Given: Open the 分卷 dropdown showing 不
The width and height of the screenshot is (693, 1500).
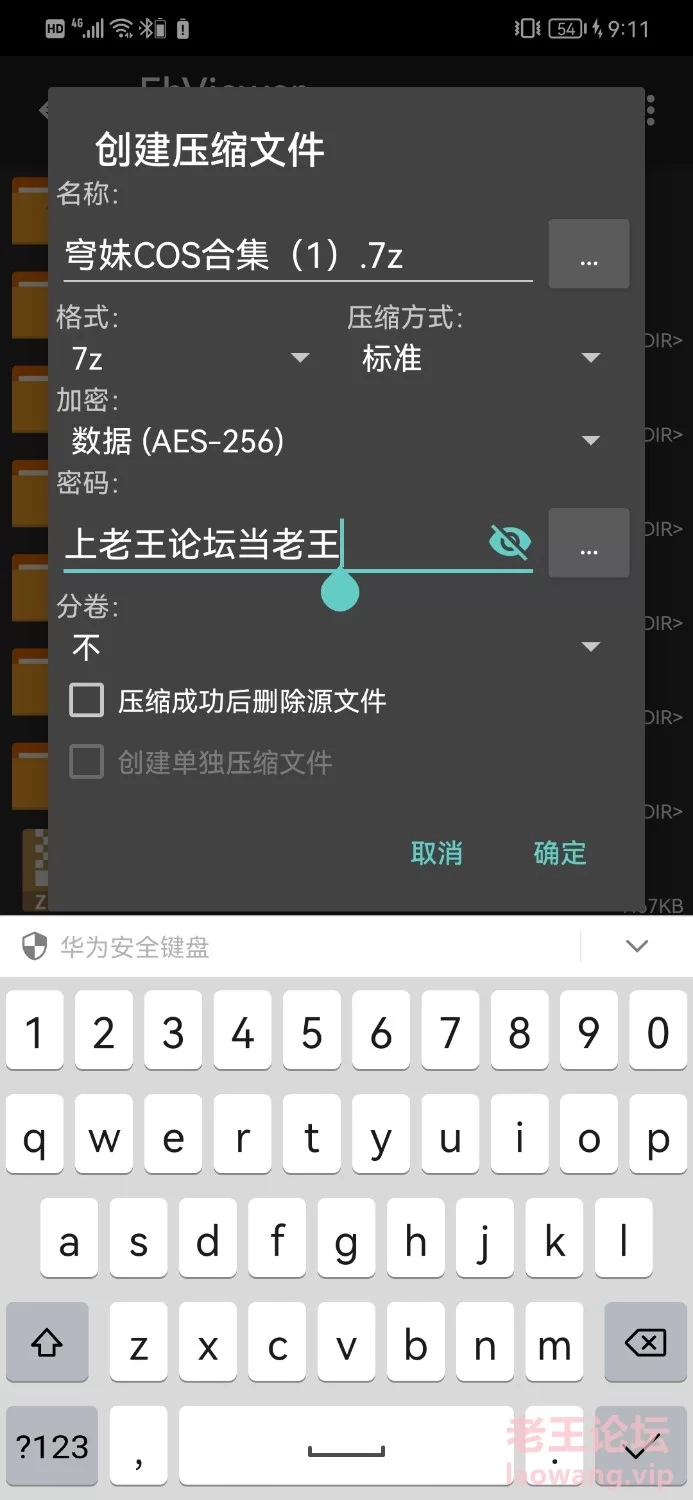Looking at the screenshot, I should pyautogui.click(x=335, y=648).
